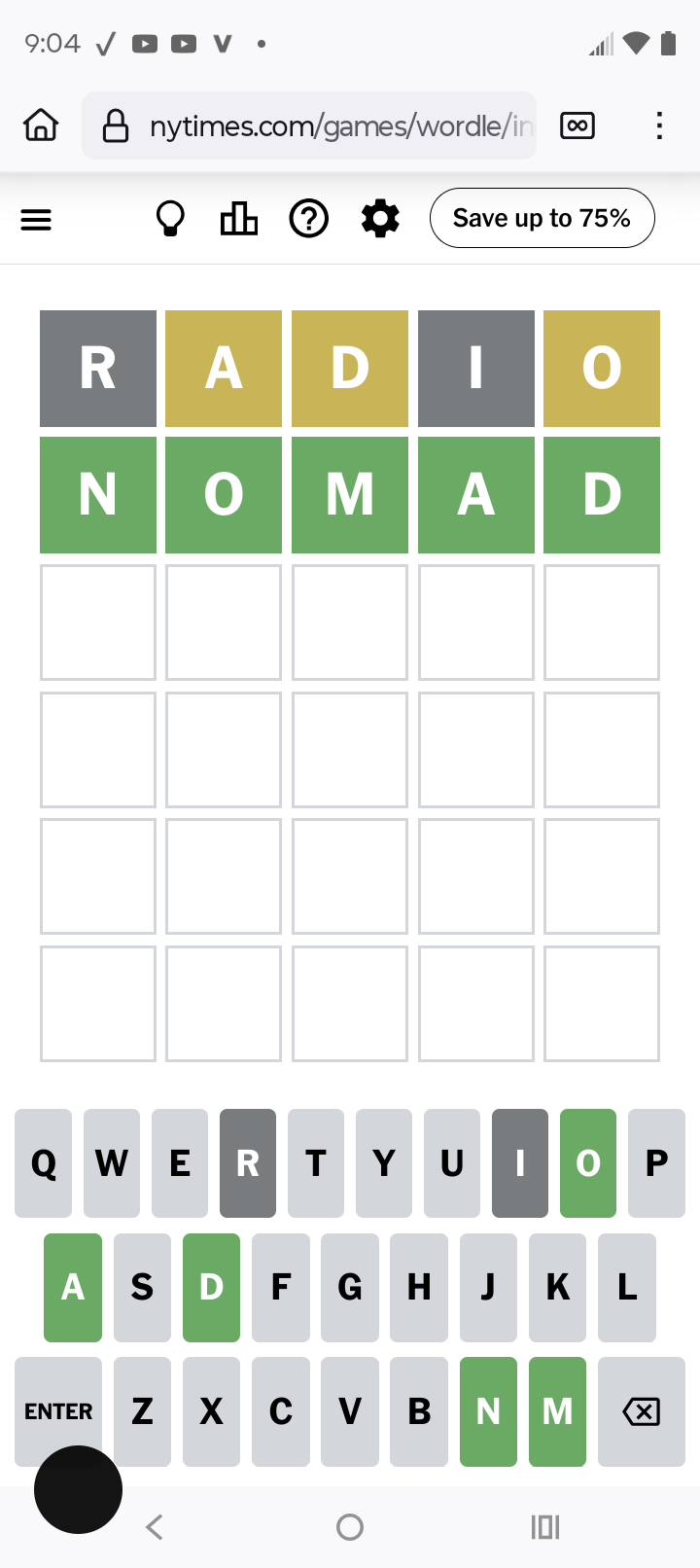Tap the ENTER key

click(x=58, y=1411)
